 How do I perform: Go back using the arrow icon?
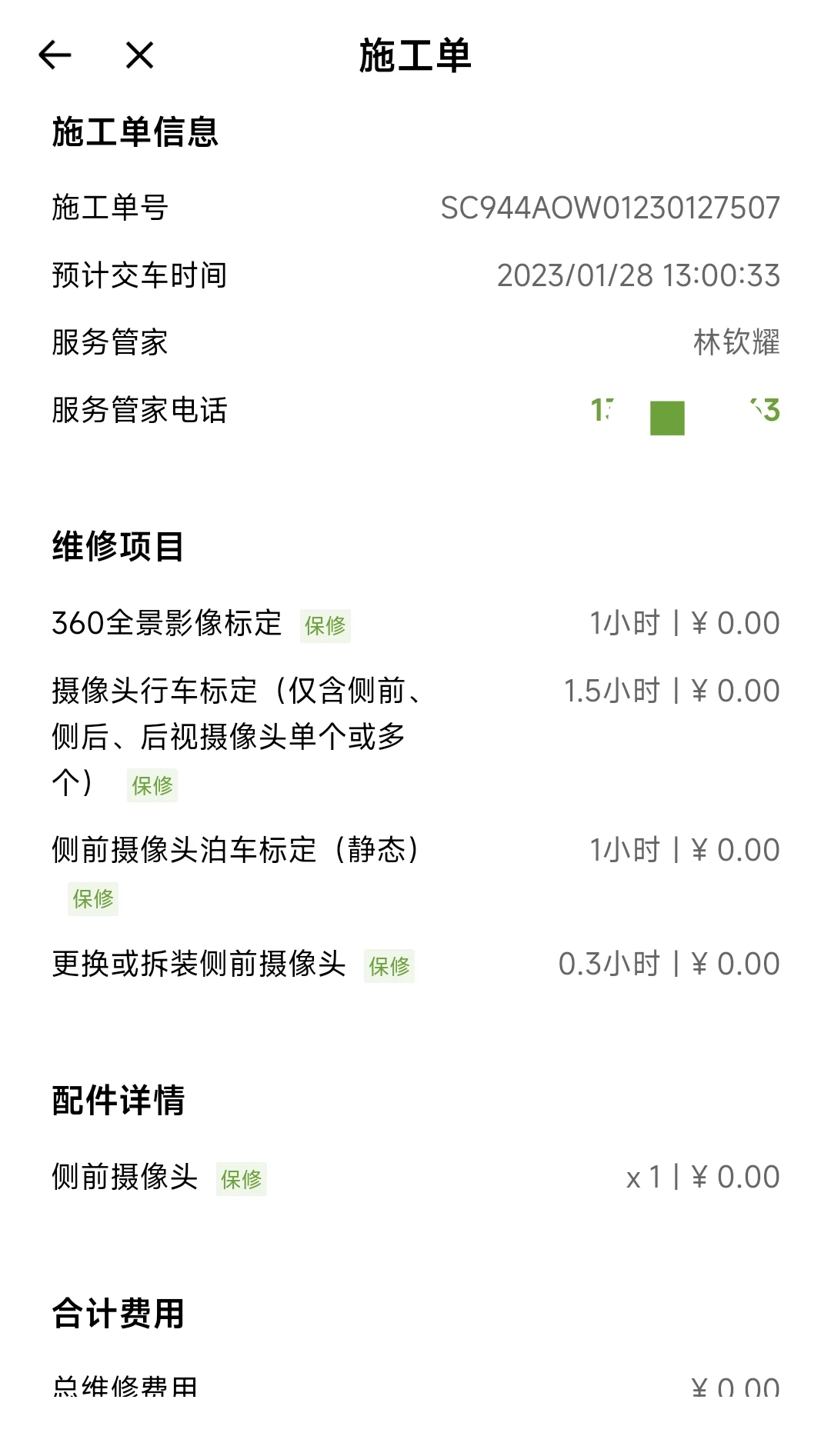(55, 55)
